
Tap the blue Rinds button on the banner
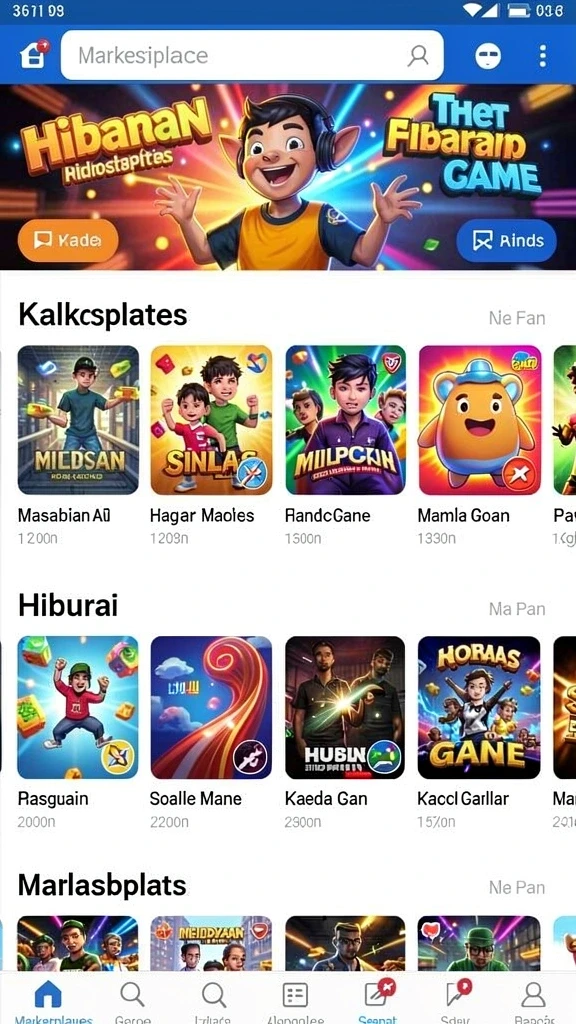[507, 241]
